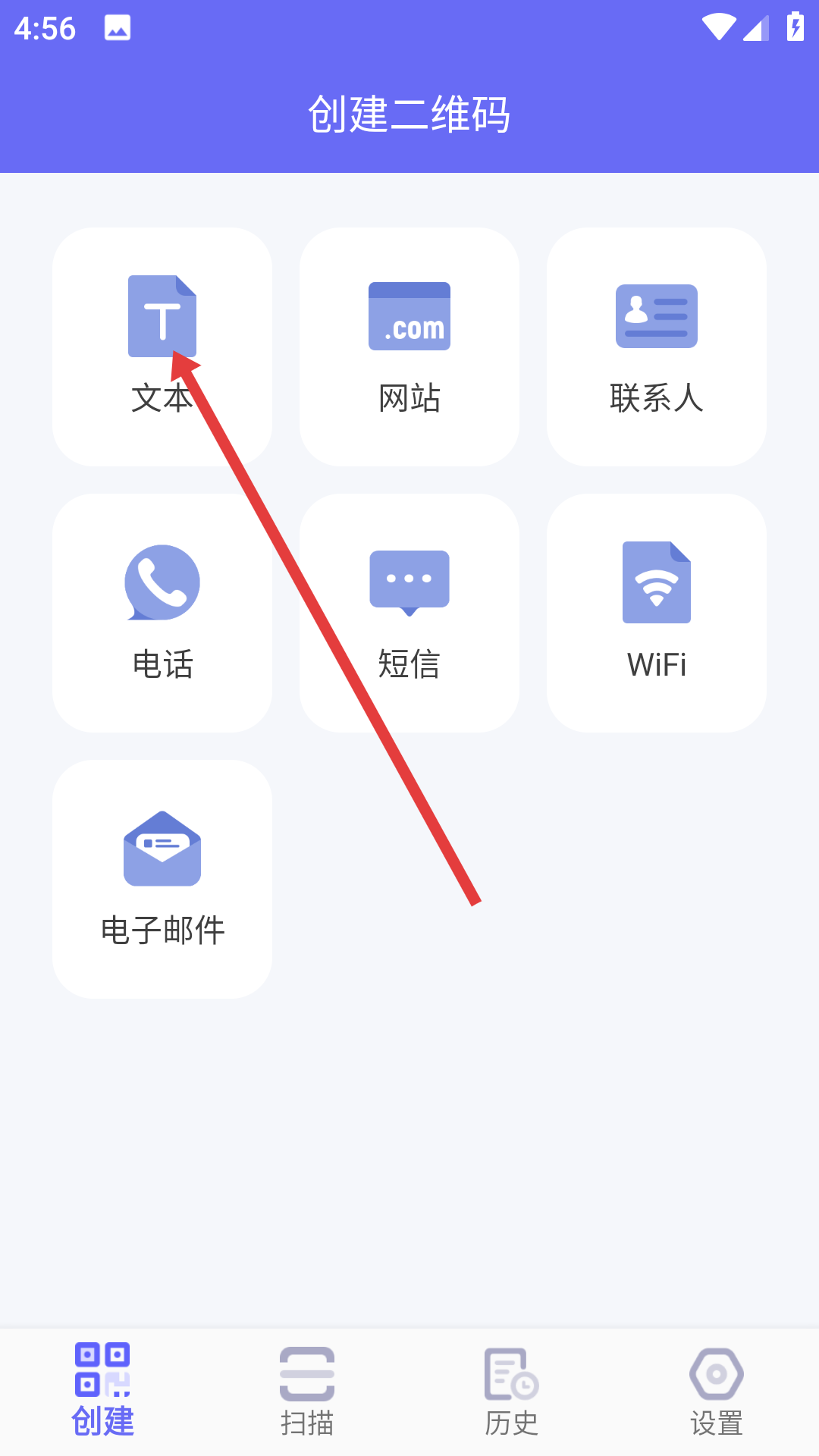Switch to the 扫描 (scan) tab
Screen dimensions: 819x1456
point(307,1392)
